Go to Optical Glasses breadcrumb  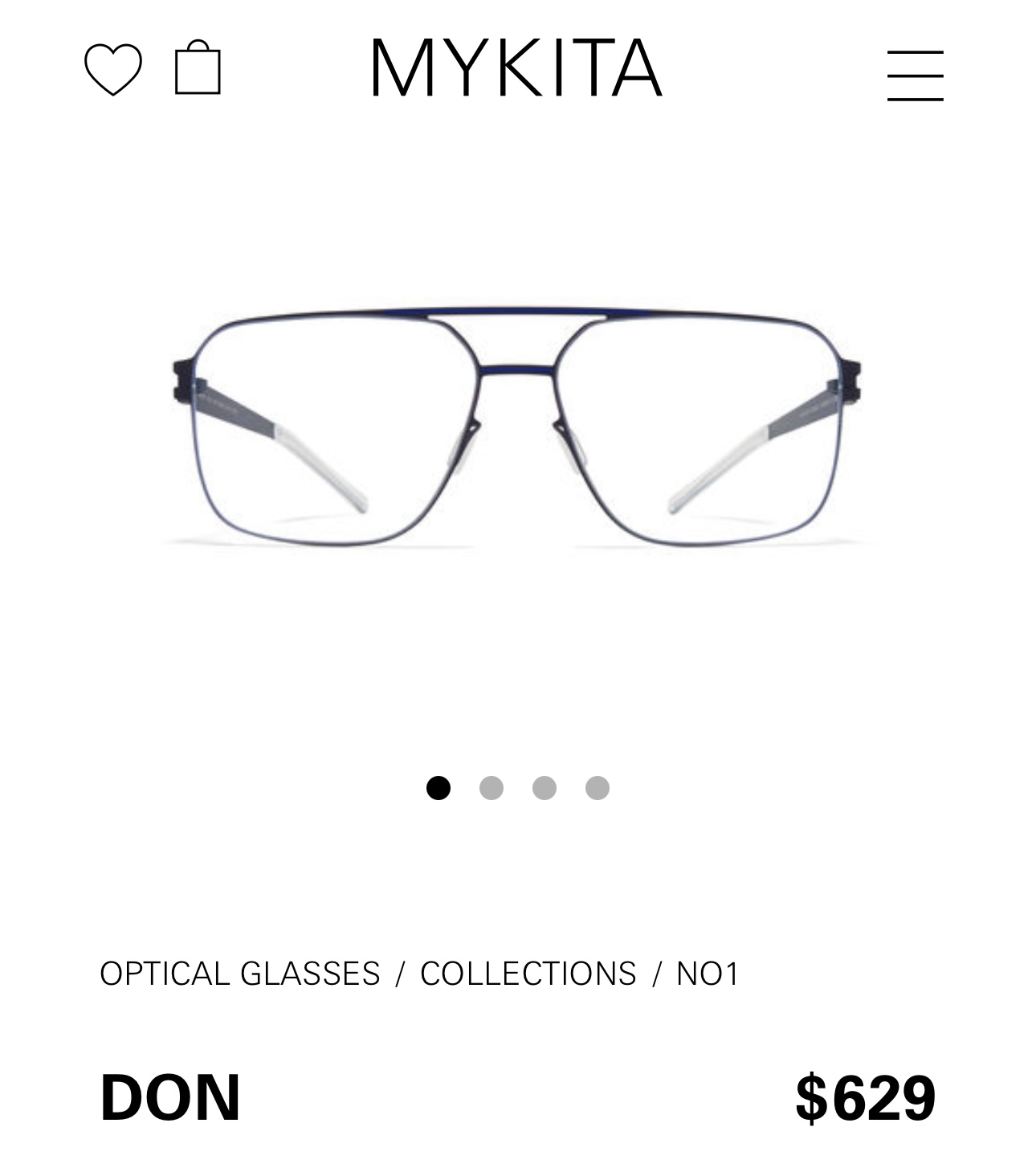click(x=239, y=974)
